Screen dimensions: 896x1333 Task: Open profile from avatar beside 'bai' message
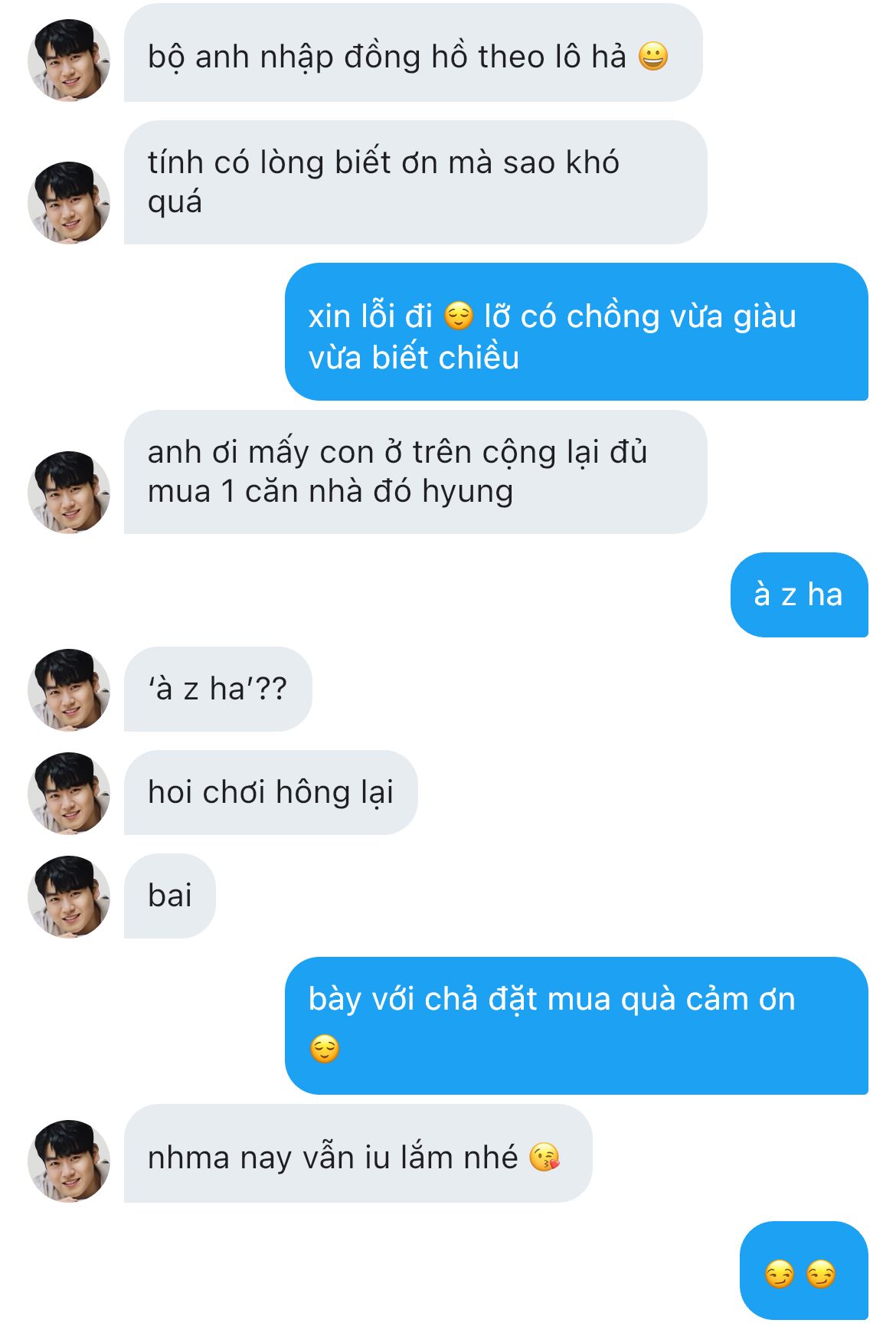[69, 896]
